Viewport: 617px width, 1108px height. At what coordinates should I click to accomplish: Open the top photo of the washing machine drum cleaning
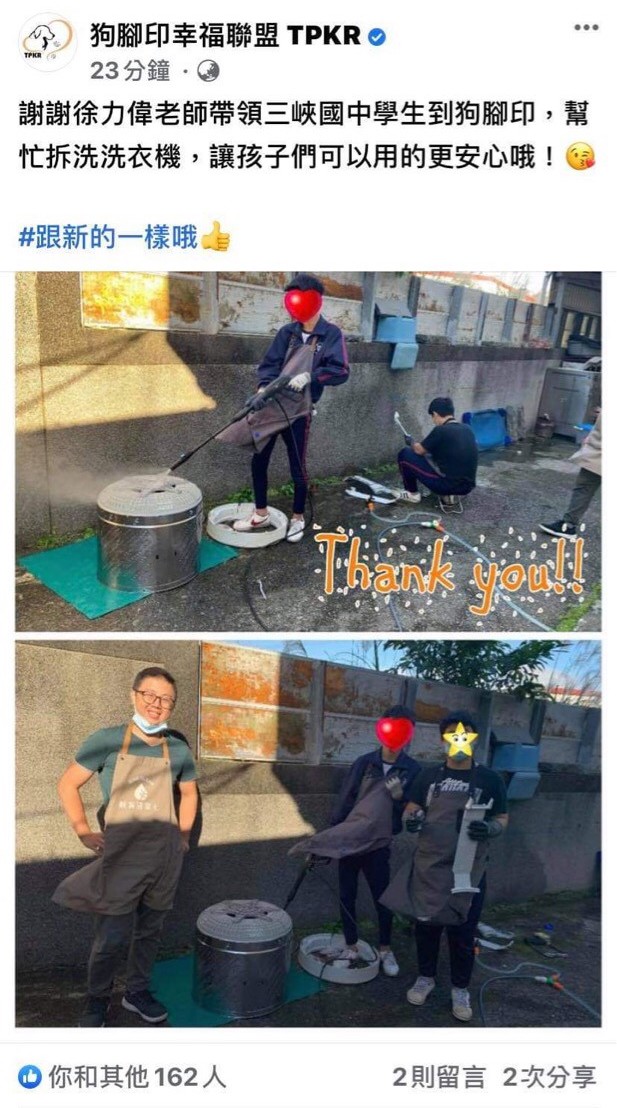point(308,450)
